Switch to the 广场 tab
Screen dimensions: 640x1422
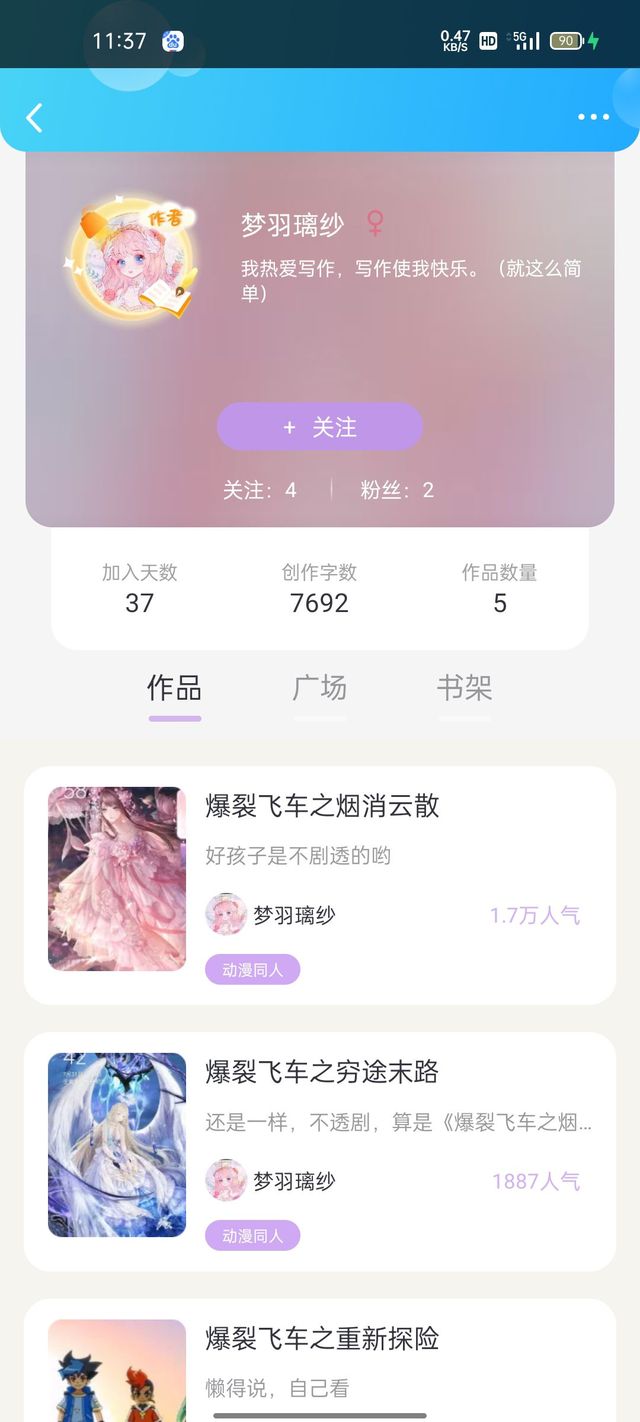320,688
